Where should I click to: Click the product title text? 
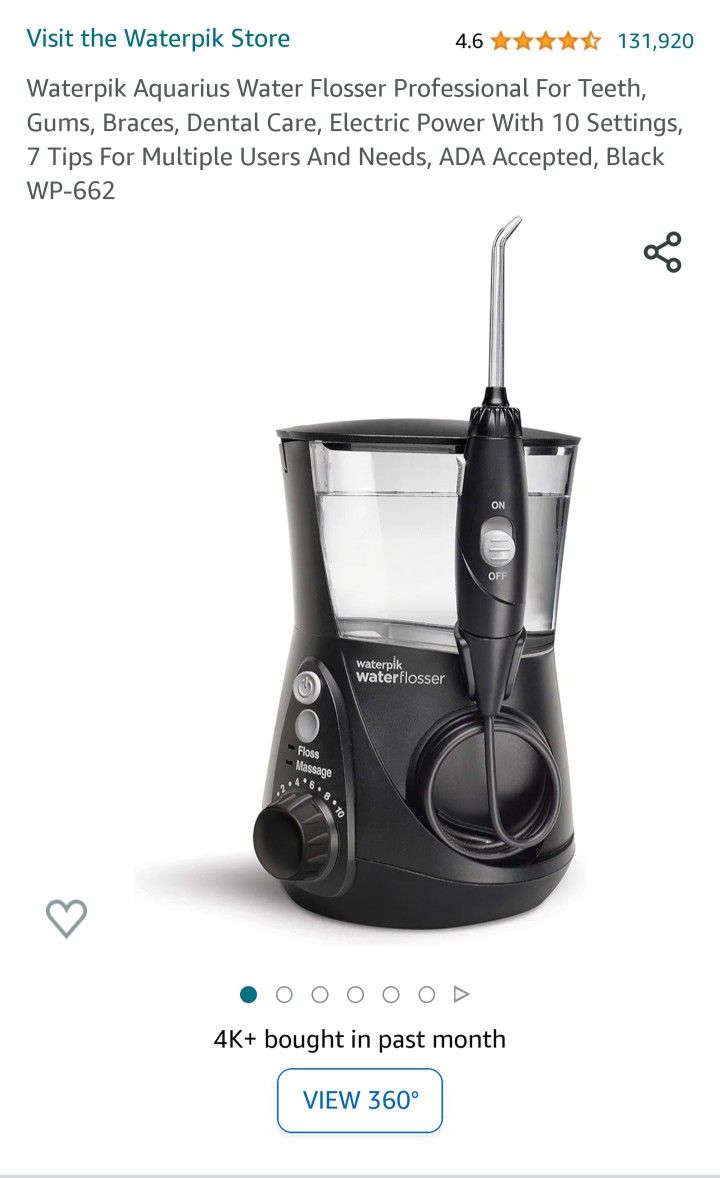pos(357,133)
